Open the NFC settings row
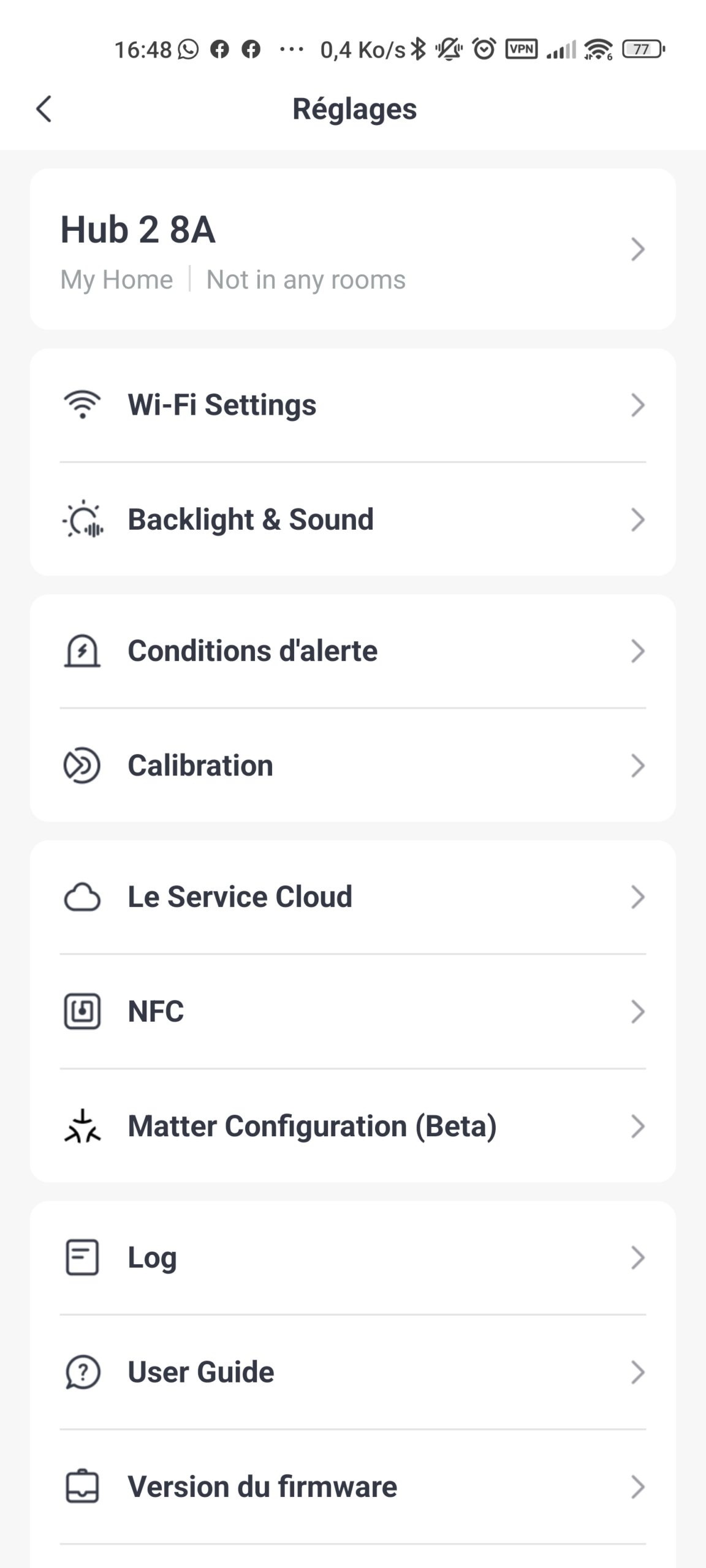Screen dimensions: 706x1568 353,1011
